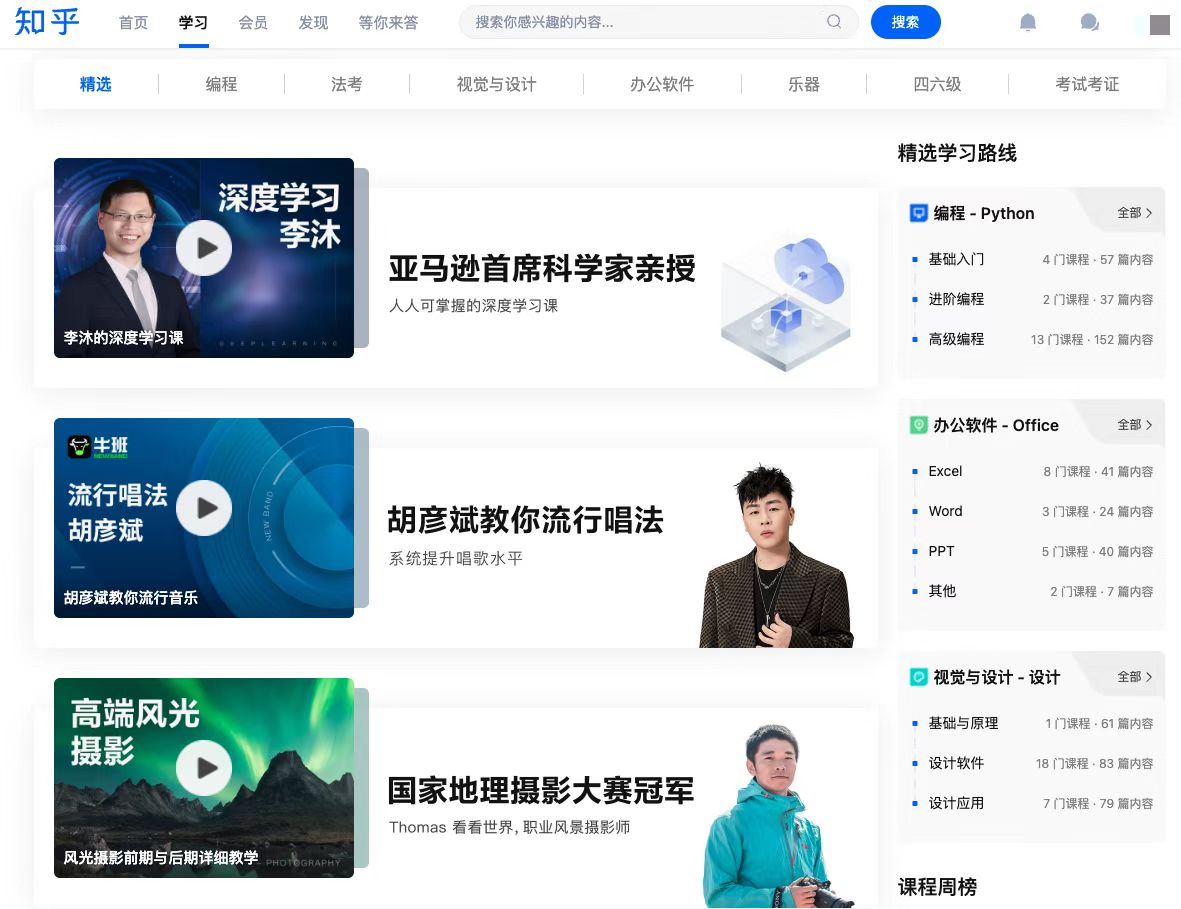Select the 编程 category

221,84
